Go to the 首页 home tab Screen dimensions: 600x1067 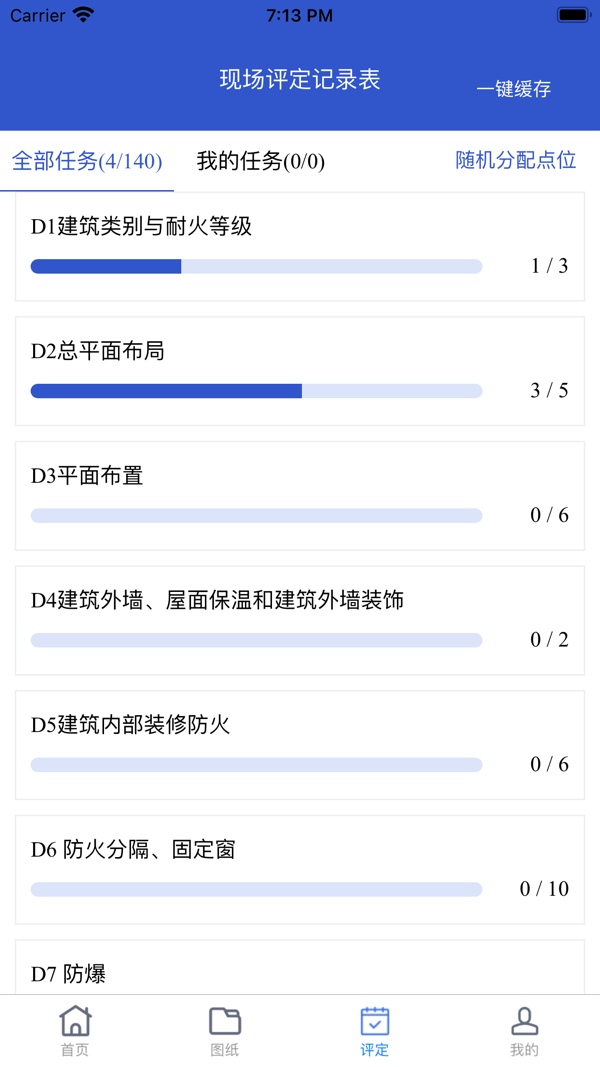[75, 1031]
